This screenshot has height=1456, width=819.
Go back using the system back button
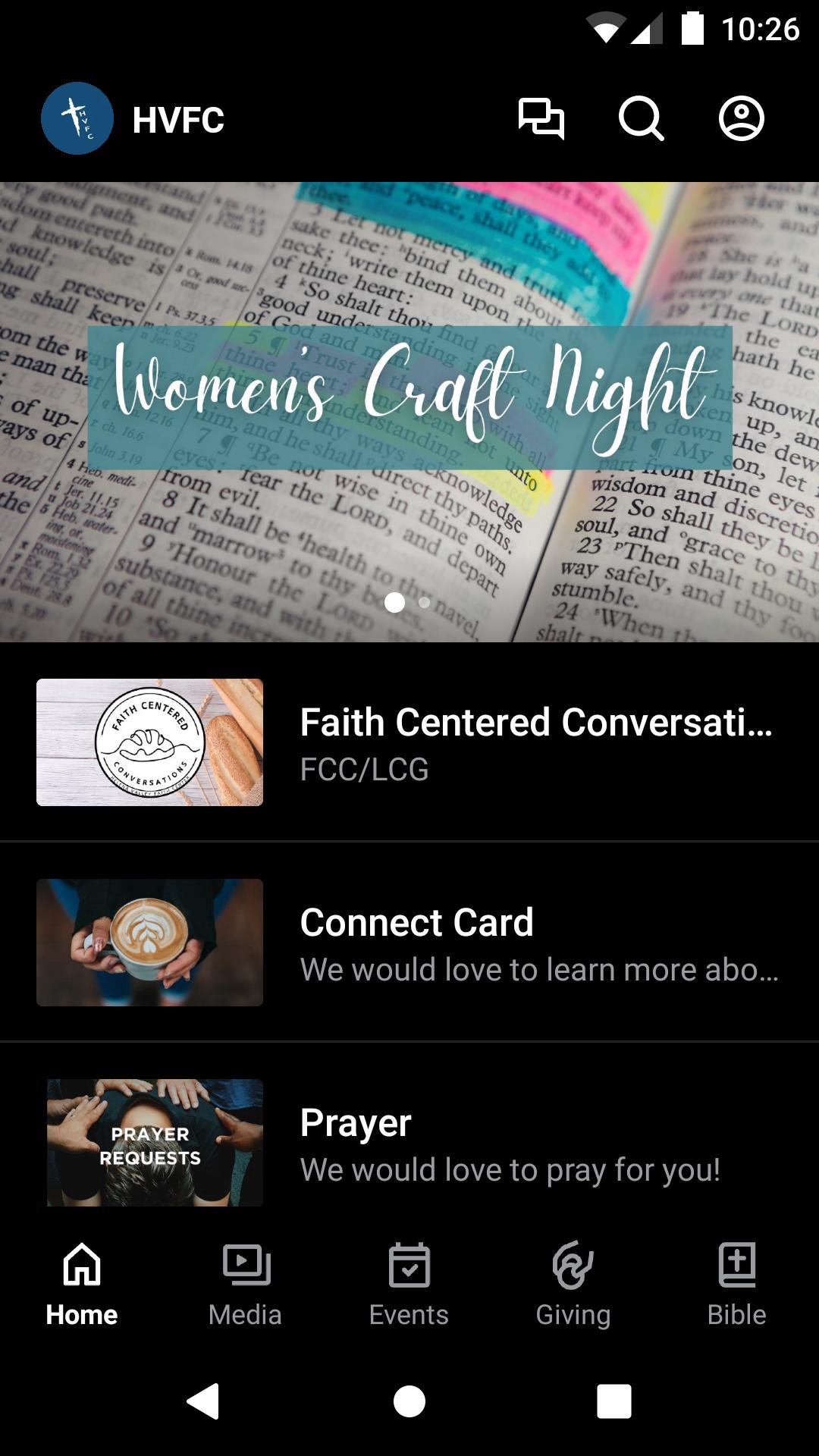point(203,1401)
